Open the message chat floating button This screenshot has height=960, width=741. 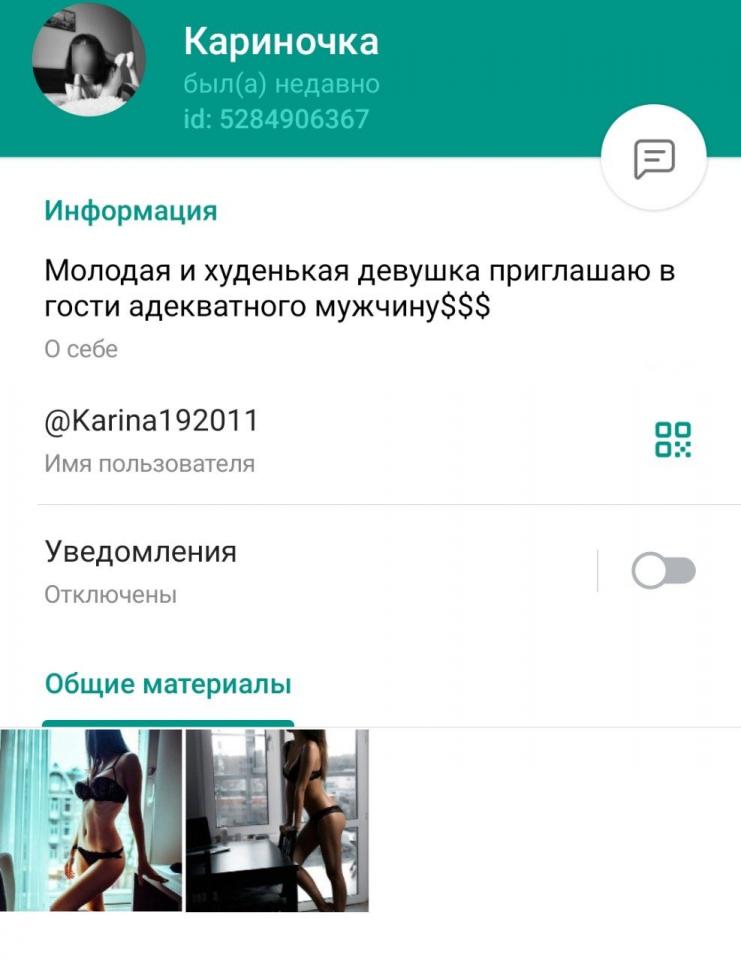(x=653, y=157)
